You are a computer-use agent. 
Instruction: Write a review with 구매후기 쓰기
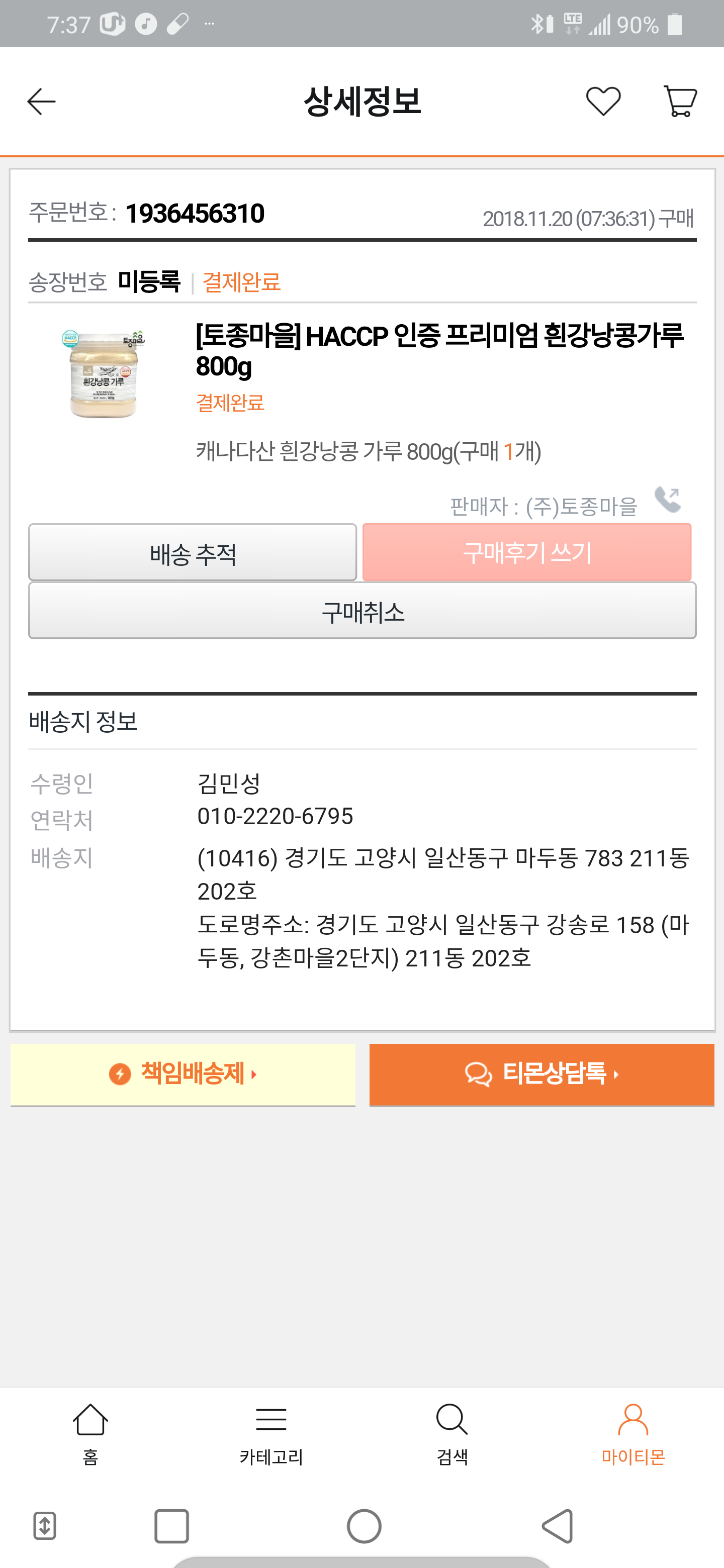tap(527, 552)
